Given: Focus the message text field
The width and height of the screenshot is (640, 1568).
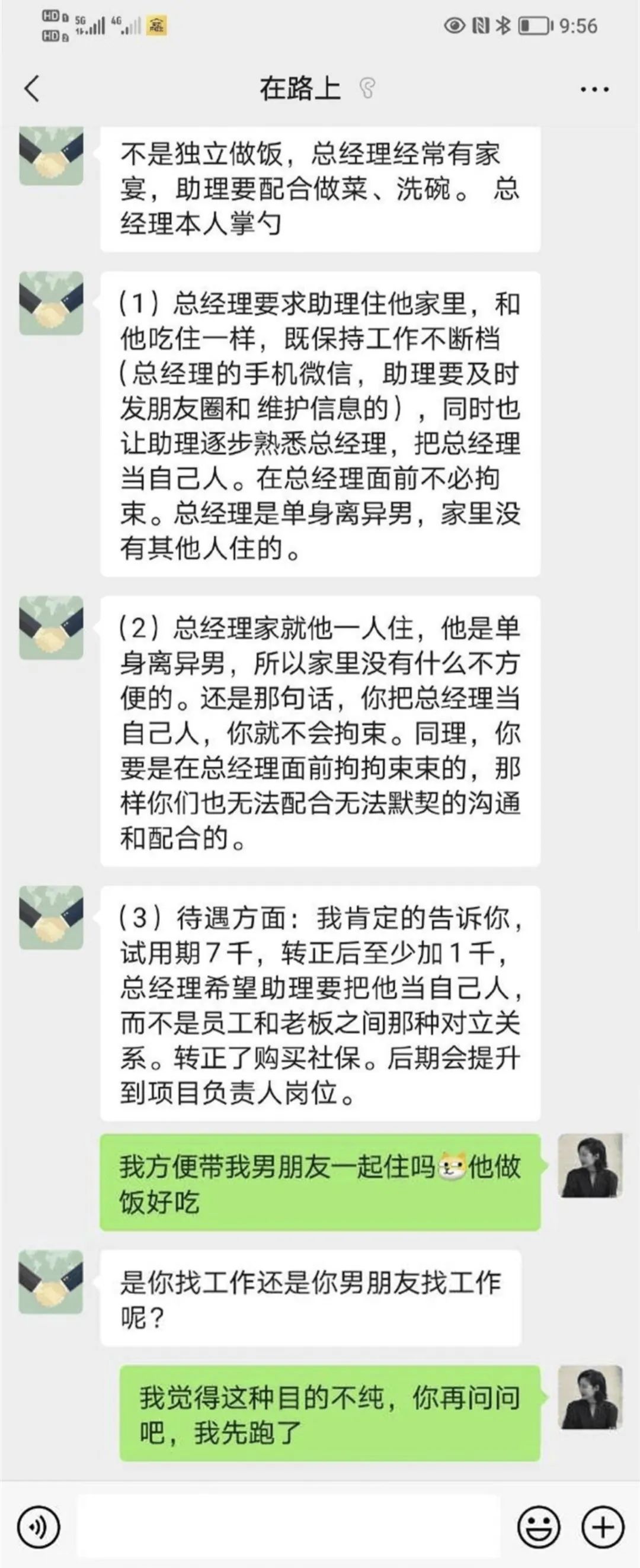Looking at the screenshot, I should [x=289, y=1527].
